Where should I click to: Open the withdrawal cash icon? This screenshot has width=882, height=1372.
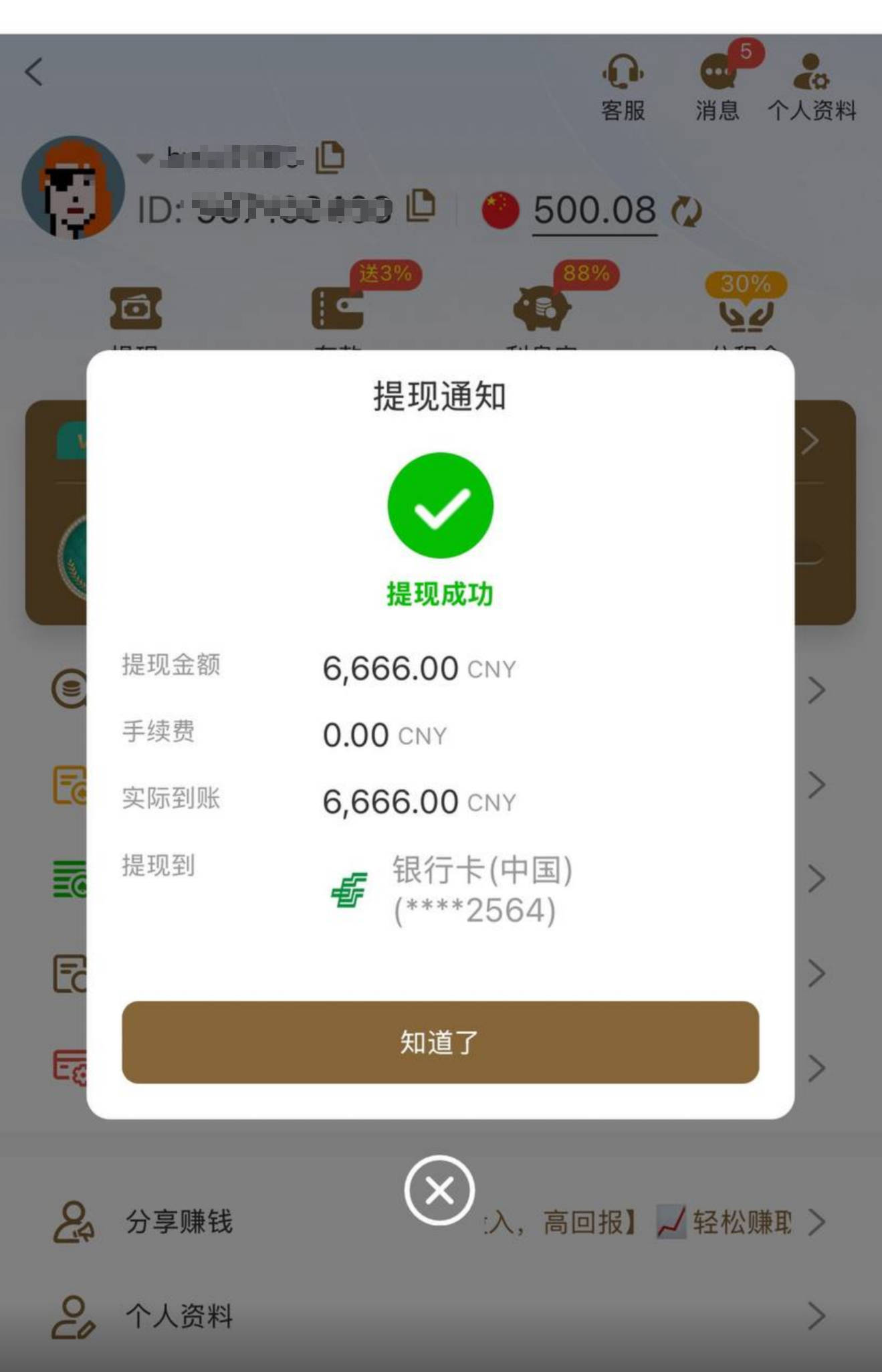pyautogui.click(x=136, y=308)
